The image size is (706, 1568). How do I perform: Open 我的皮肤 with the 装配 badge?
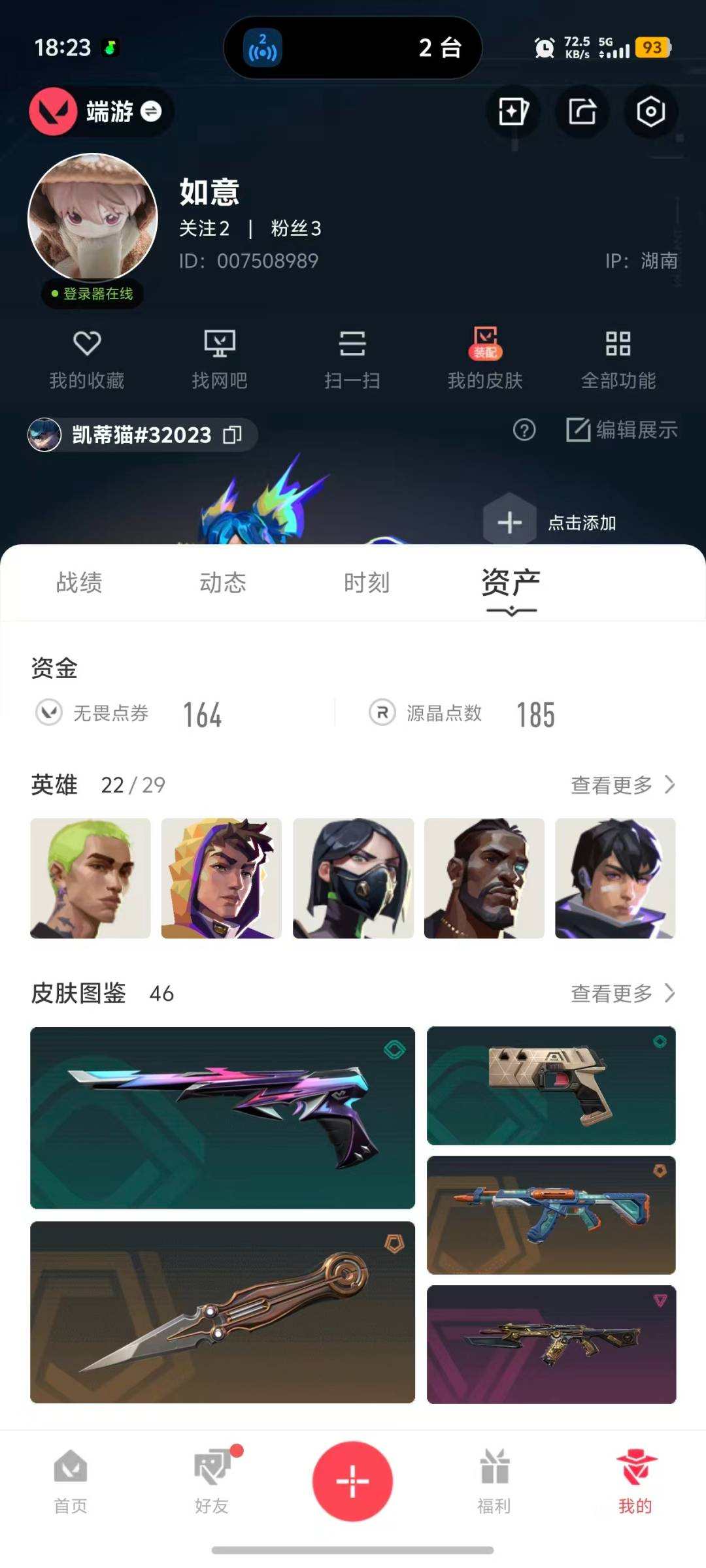tap(484, 359)
